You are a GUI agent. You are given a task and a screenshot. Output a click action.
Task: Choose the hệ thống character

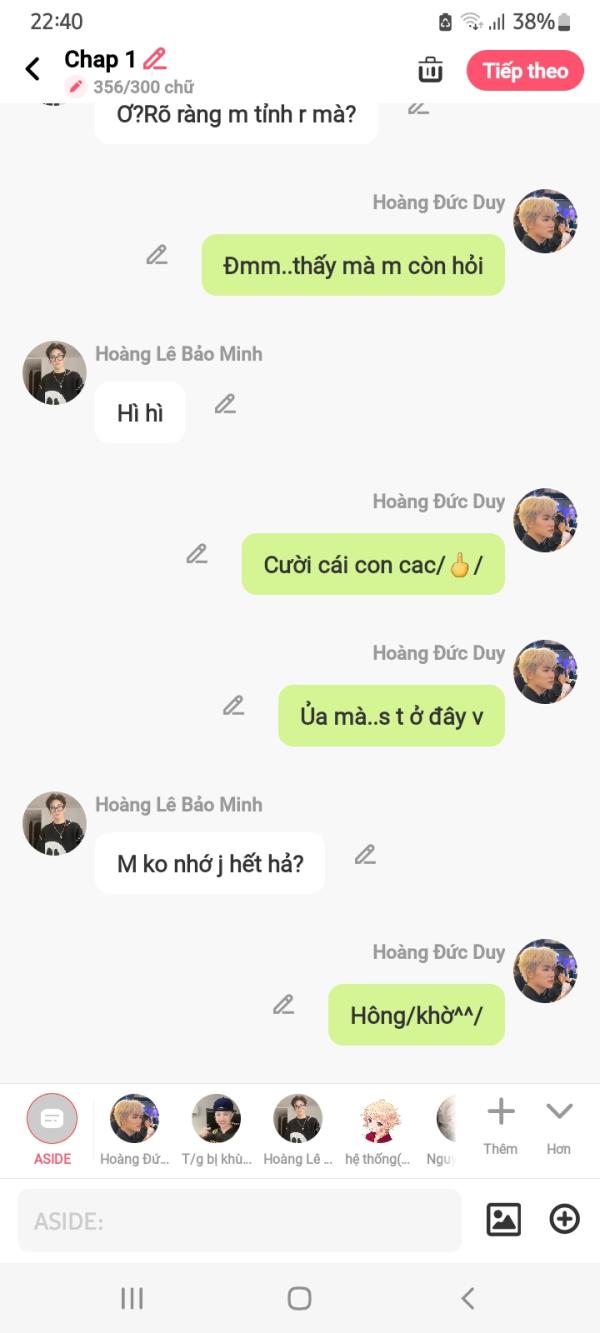pos(381,1128)
